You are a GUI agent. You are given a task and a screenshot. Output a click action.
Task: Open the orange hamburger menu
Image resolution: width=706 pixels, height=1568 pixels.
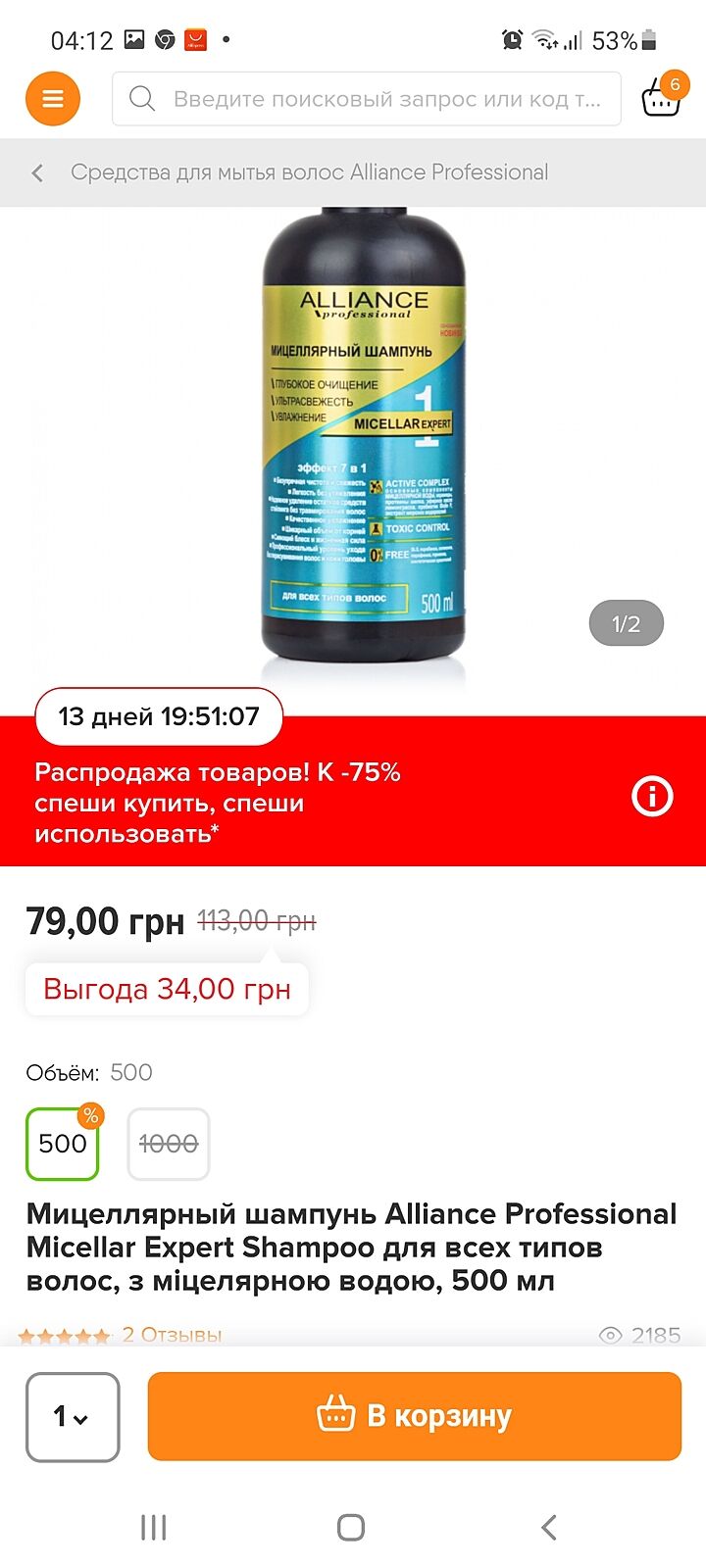tap(52, 99)
